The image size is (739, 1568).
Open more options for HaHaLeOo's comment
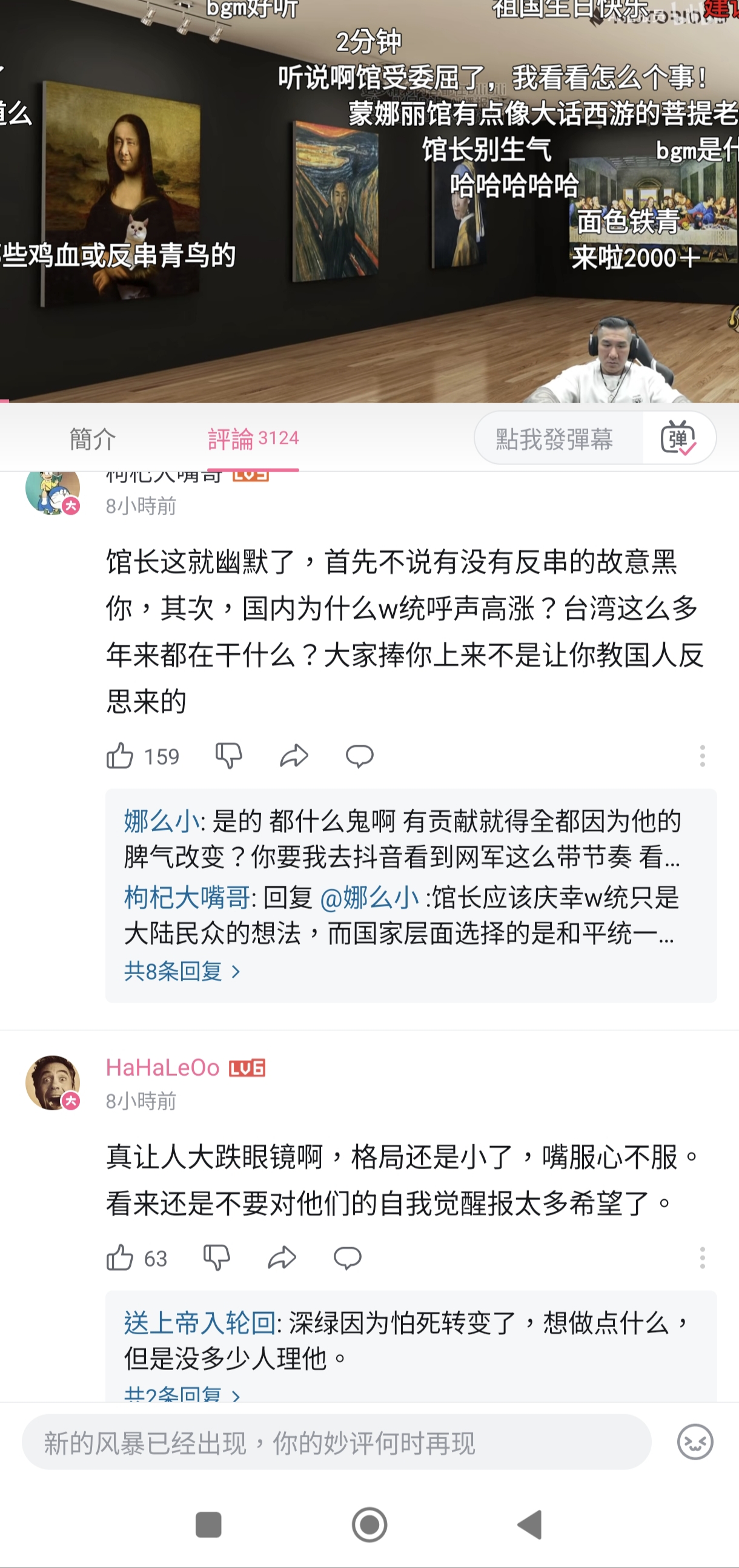(x=702, y=1257)
